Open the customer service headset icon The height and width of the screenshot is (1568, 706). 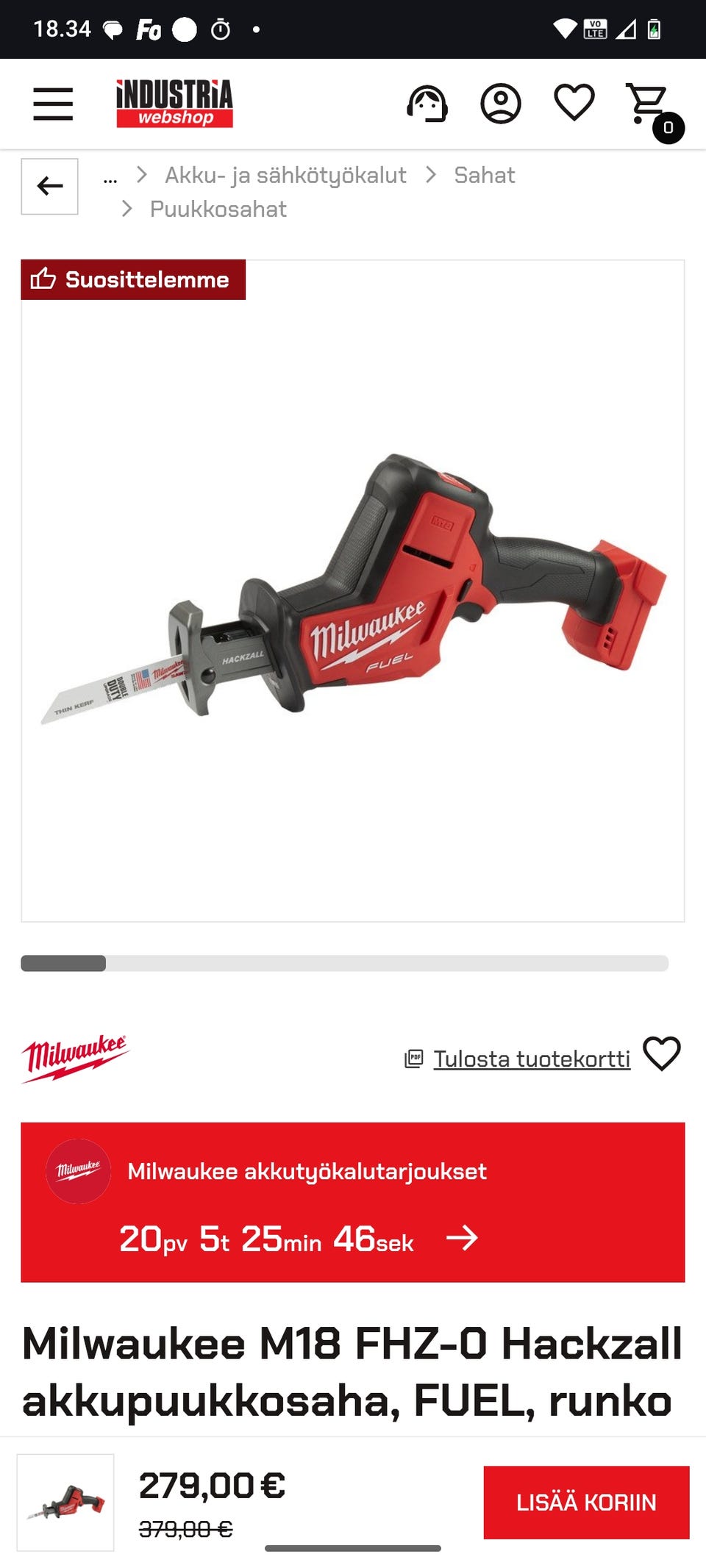pyautogui.click(x=427, y=104)
